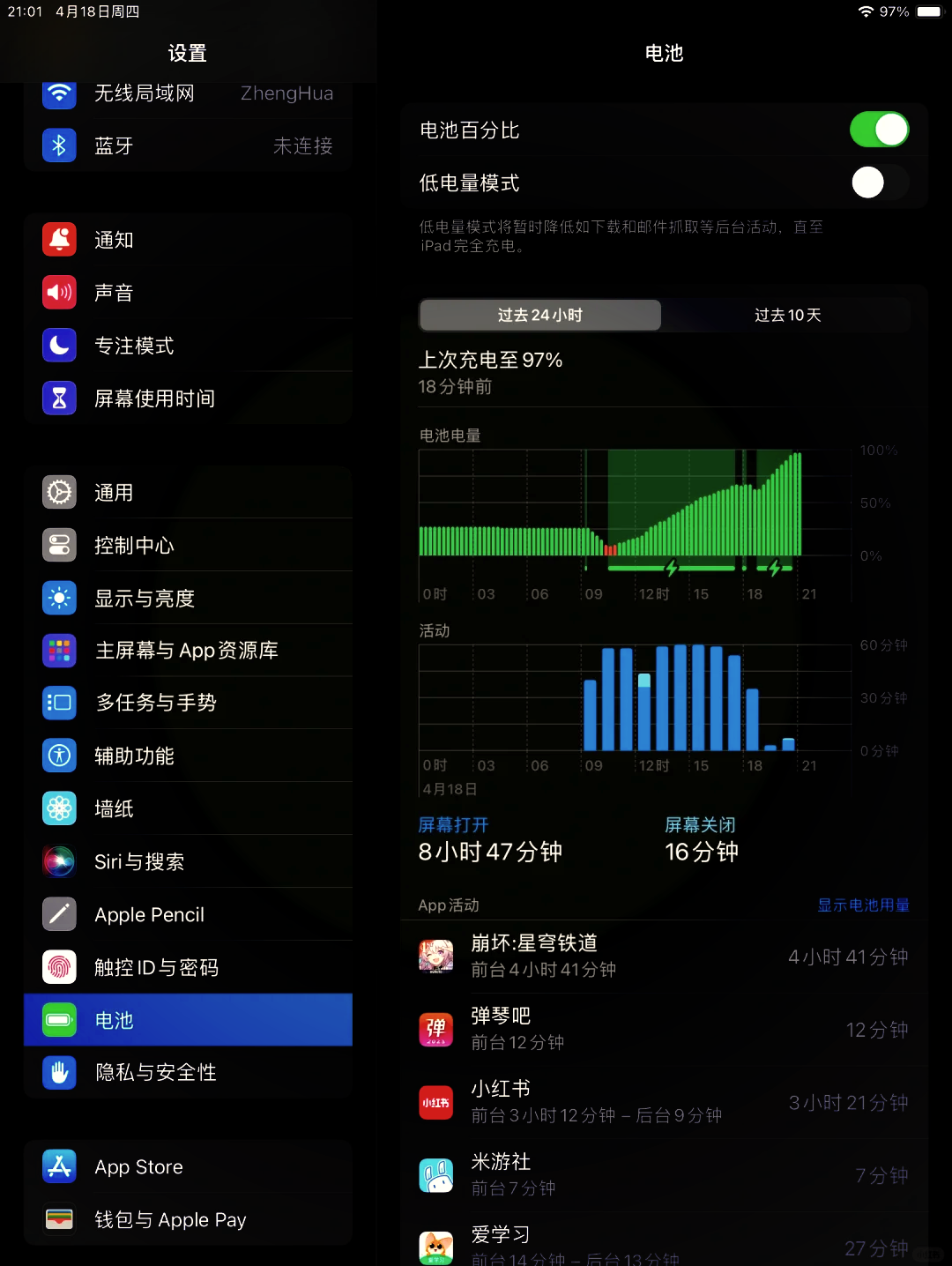Image resolution: width=952 pixels, height=1266 pixels.
Task: Select the 崩坏:星穹铁道 app usage row
Action: [x=663, y=957]
